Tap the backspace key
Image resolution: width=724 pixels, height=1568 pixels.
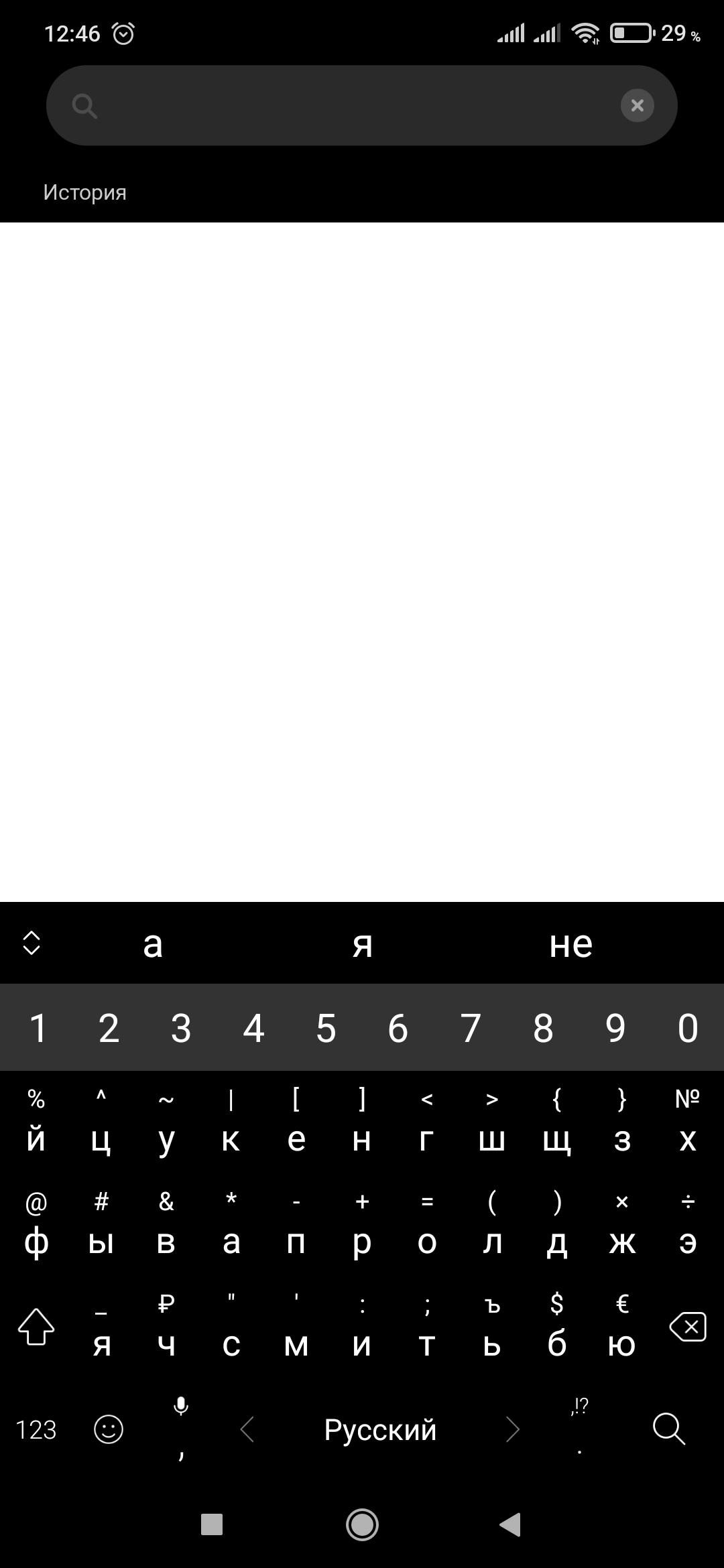(688, 1327)
